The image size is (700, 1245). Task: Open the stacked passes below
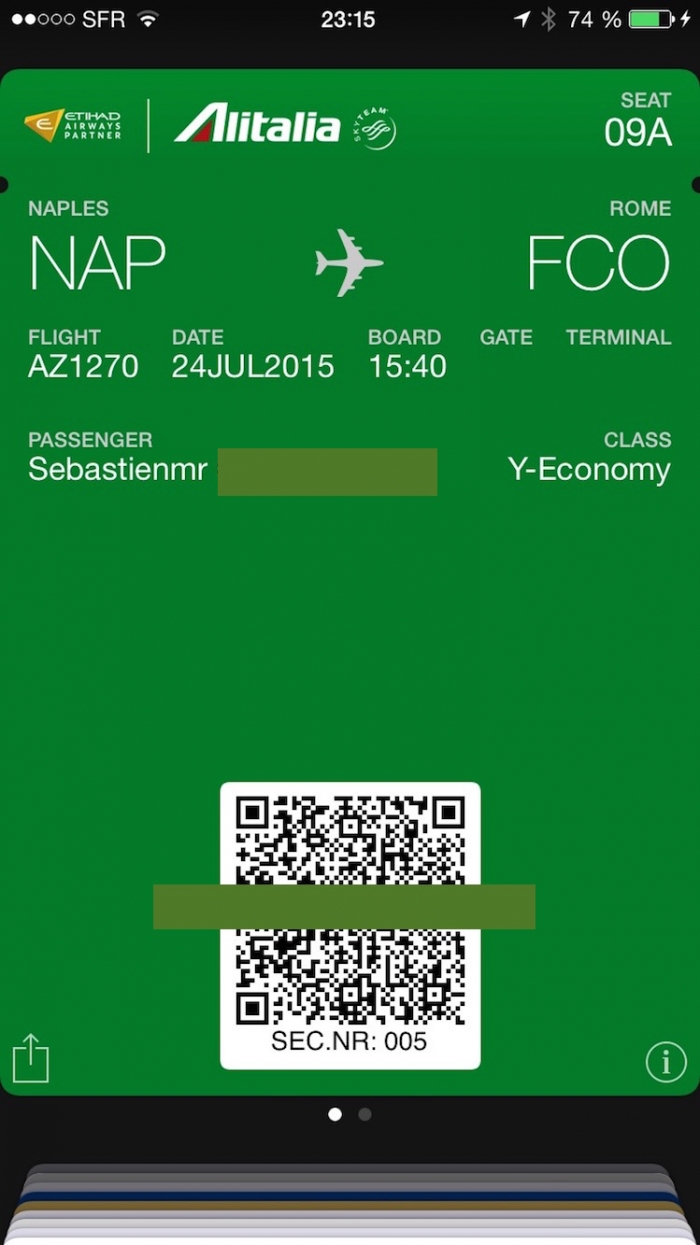tap(350, 1205)
